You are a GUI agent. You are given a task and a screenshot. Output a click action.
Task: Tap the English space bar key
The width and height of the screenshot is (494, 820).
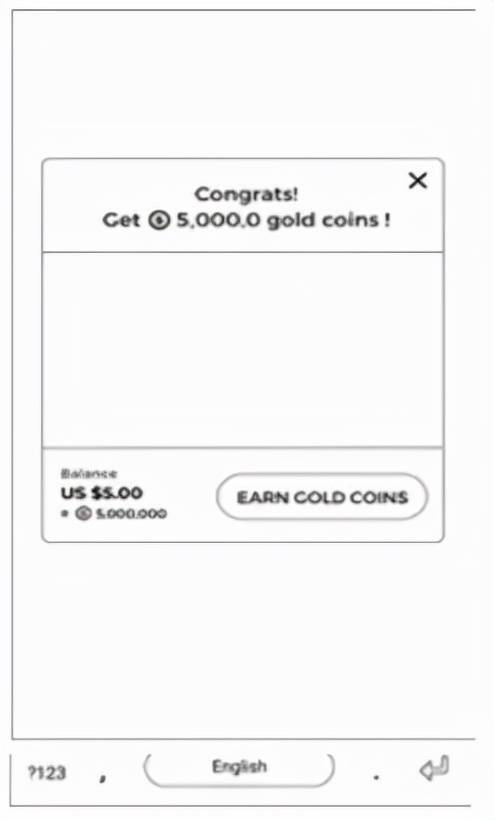pyautogui.click(x=239, y=769)
